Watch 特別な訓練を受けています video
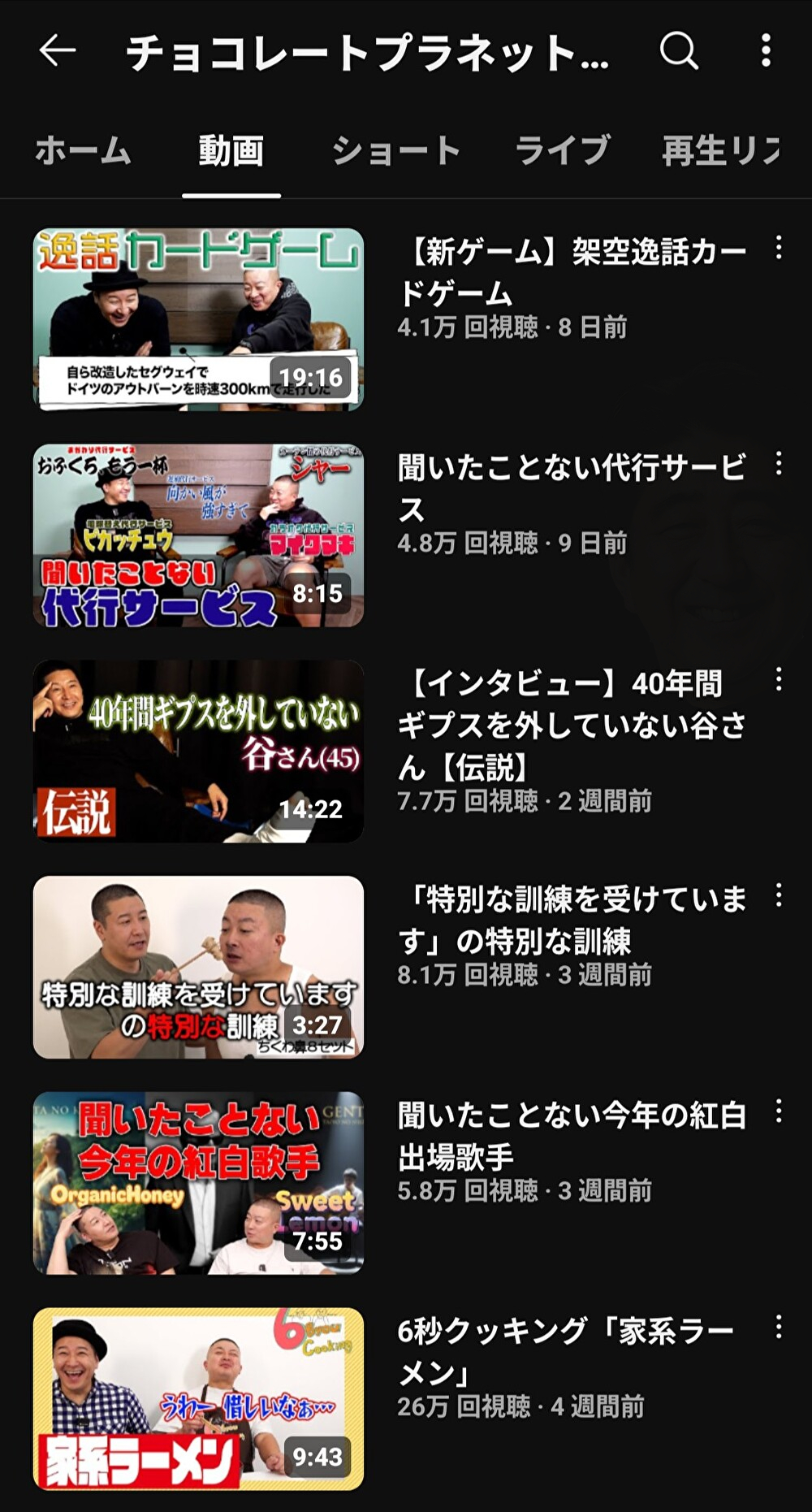 tap(198, 967)
